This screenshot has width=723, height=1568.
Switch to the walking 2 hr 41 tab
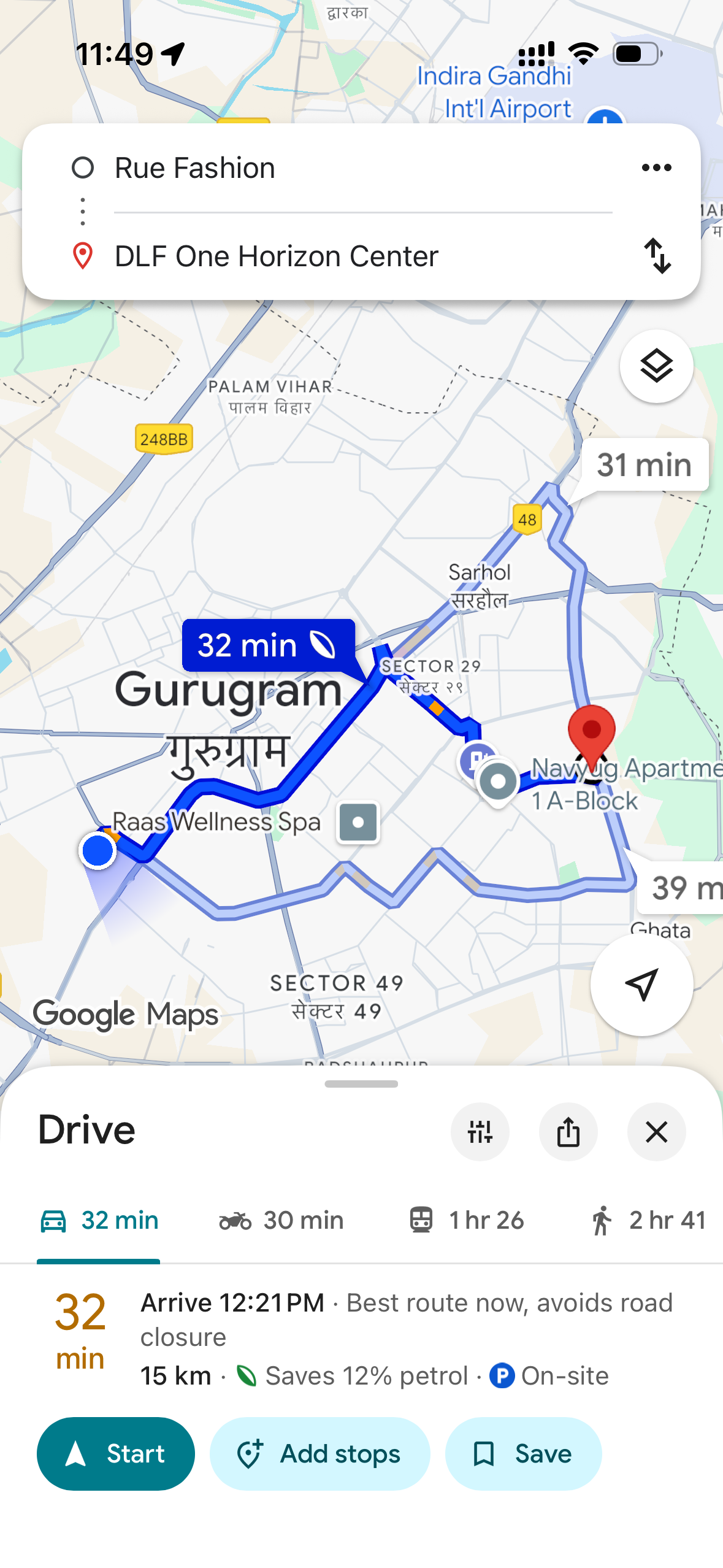click(648, 1220)
